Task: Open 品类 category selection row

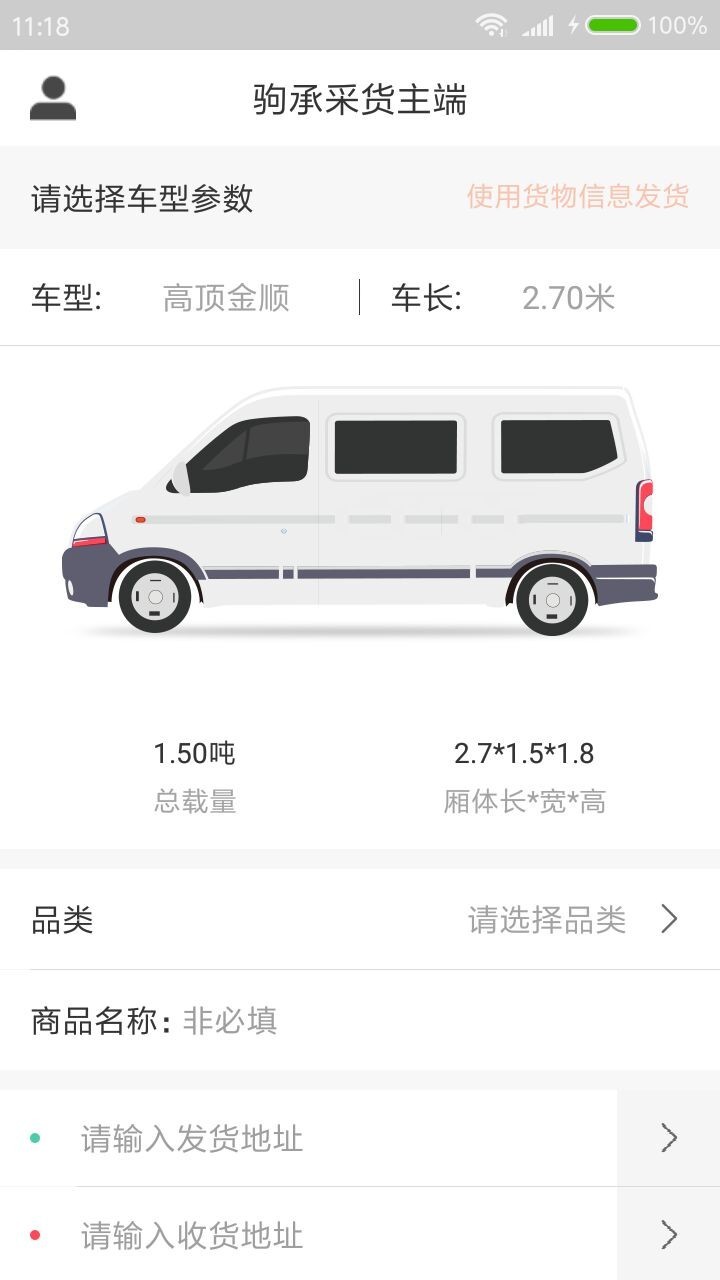Action: click(x=360, y=919)
